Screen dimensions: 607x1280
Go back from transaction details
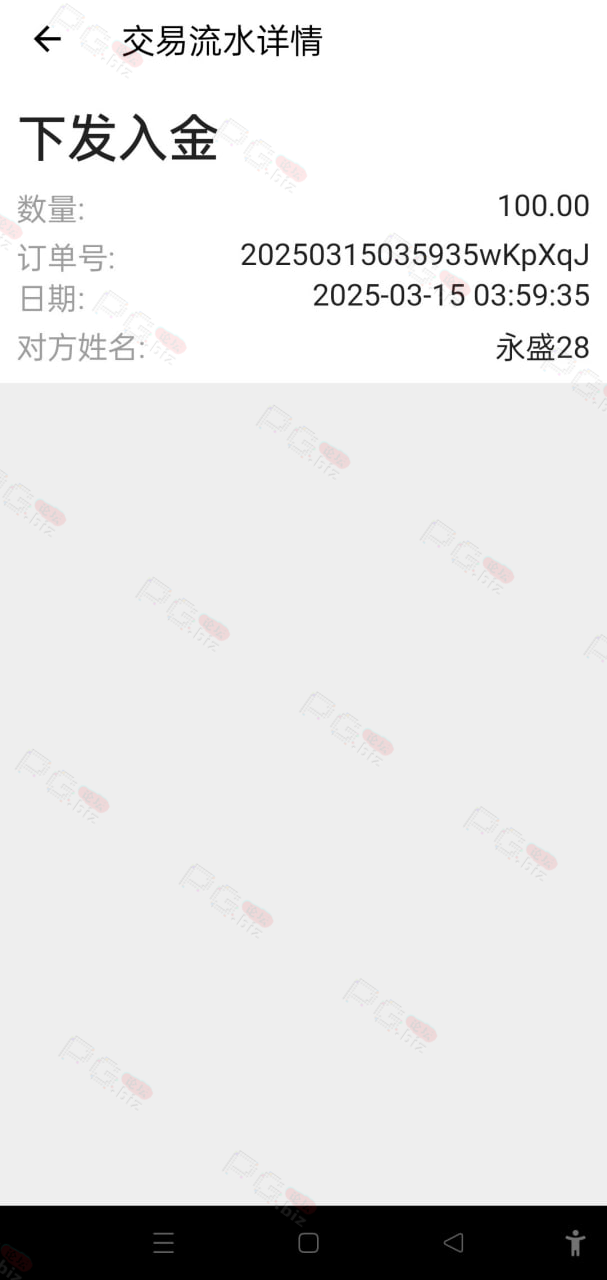47,40
